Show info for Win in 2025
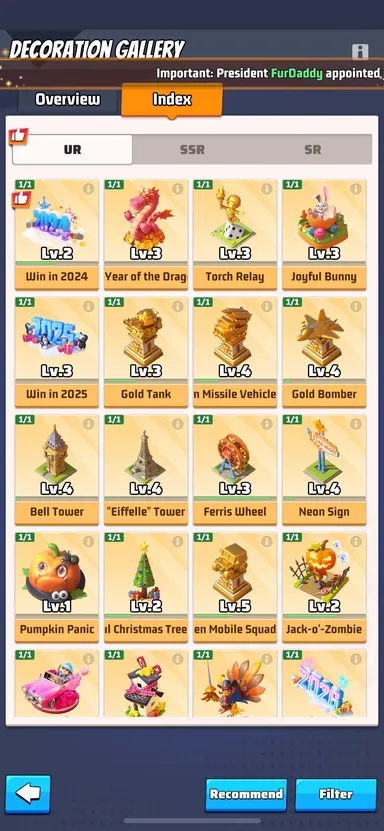The height and width of the screenshot is (831, 384). (x=88, y=306)
